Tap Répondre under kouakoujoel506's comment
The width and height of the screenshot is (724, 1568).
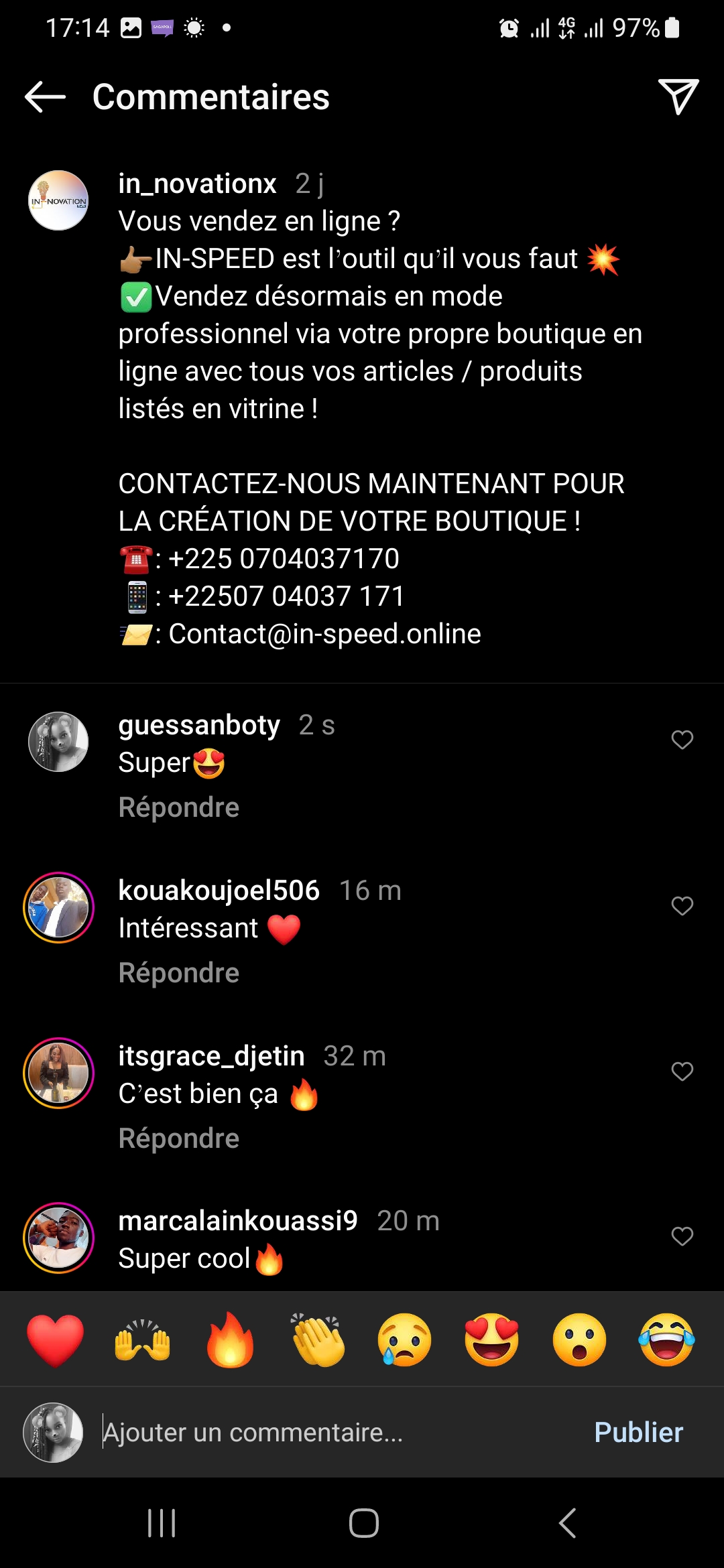[x=178, y=973]
